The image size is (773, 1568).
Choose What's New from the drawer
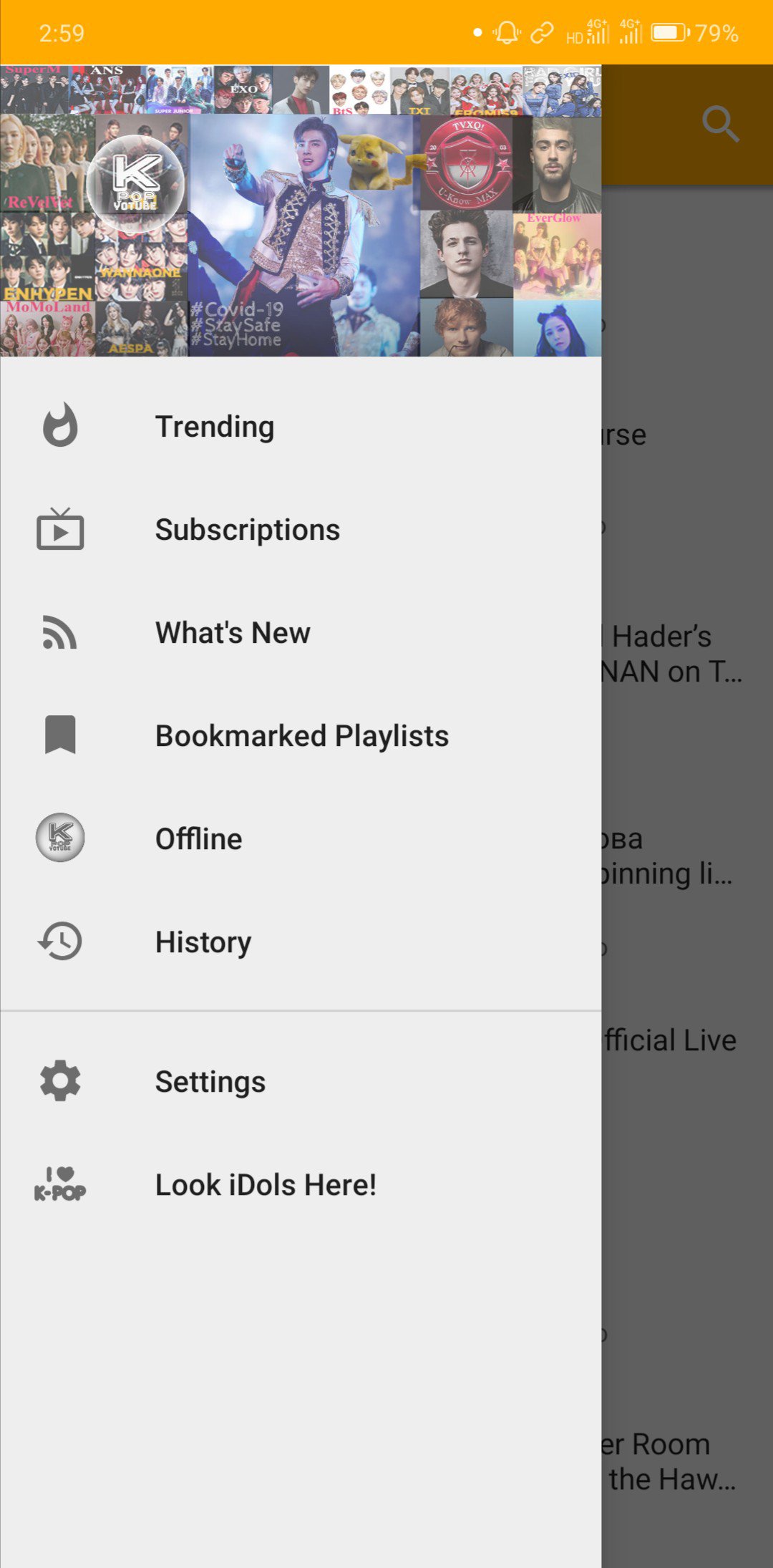tap(233, 632)
